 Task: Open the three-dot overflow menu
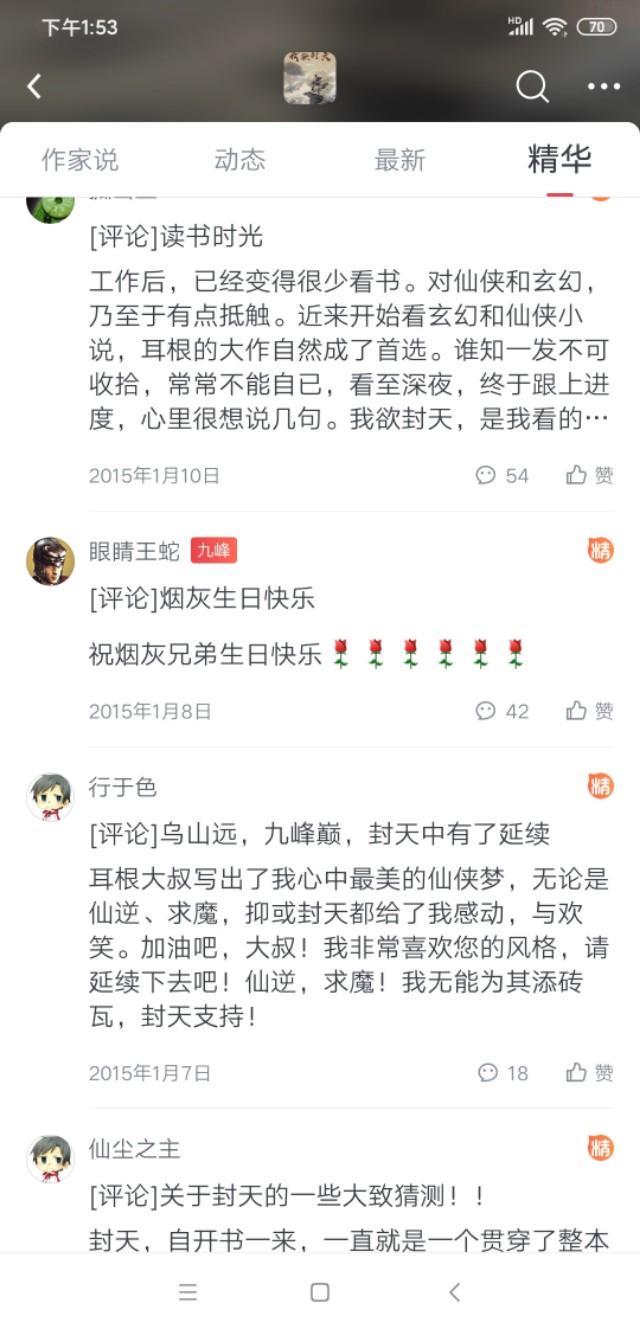[x=603, y=86]
